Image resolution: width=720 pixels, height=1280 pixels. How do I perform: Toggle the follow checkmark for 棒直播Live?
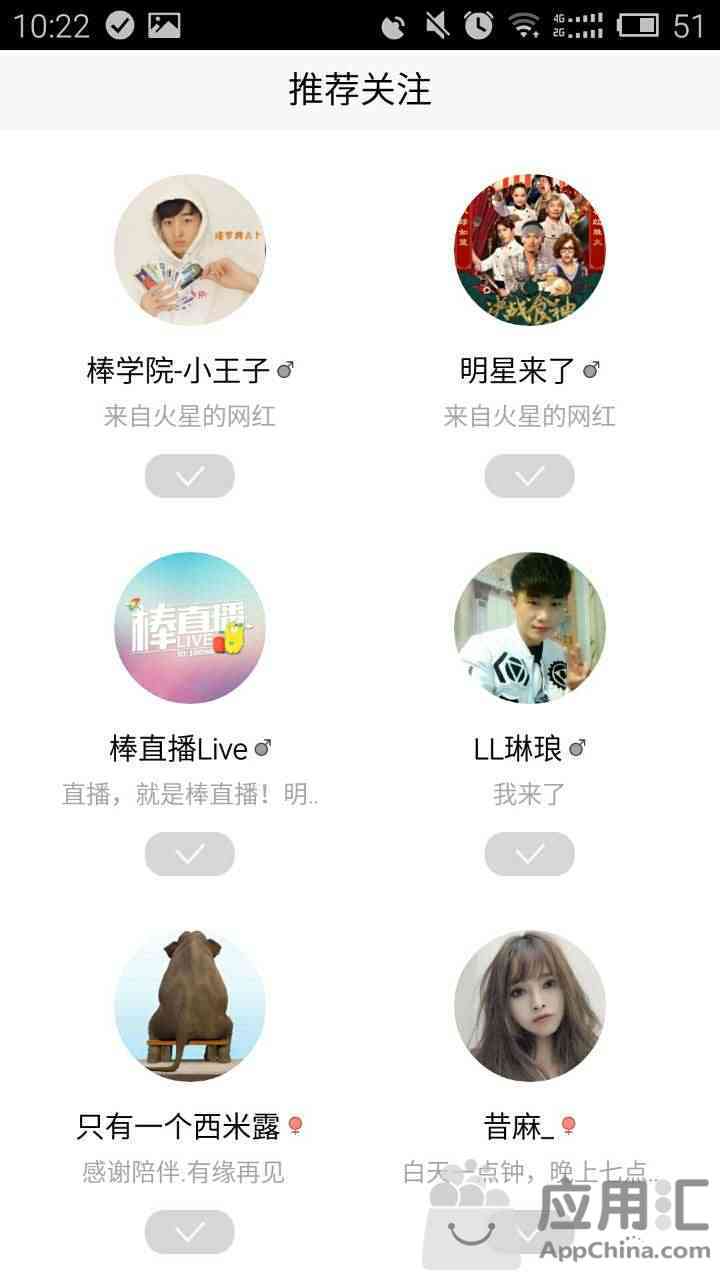(x=190, y=854)
